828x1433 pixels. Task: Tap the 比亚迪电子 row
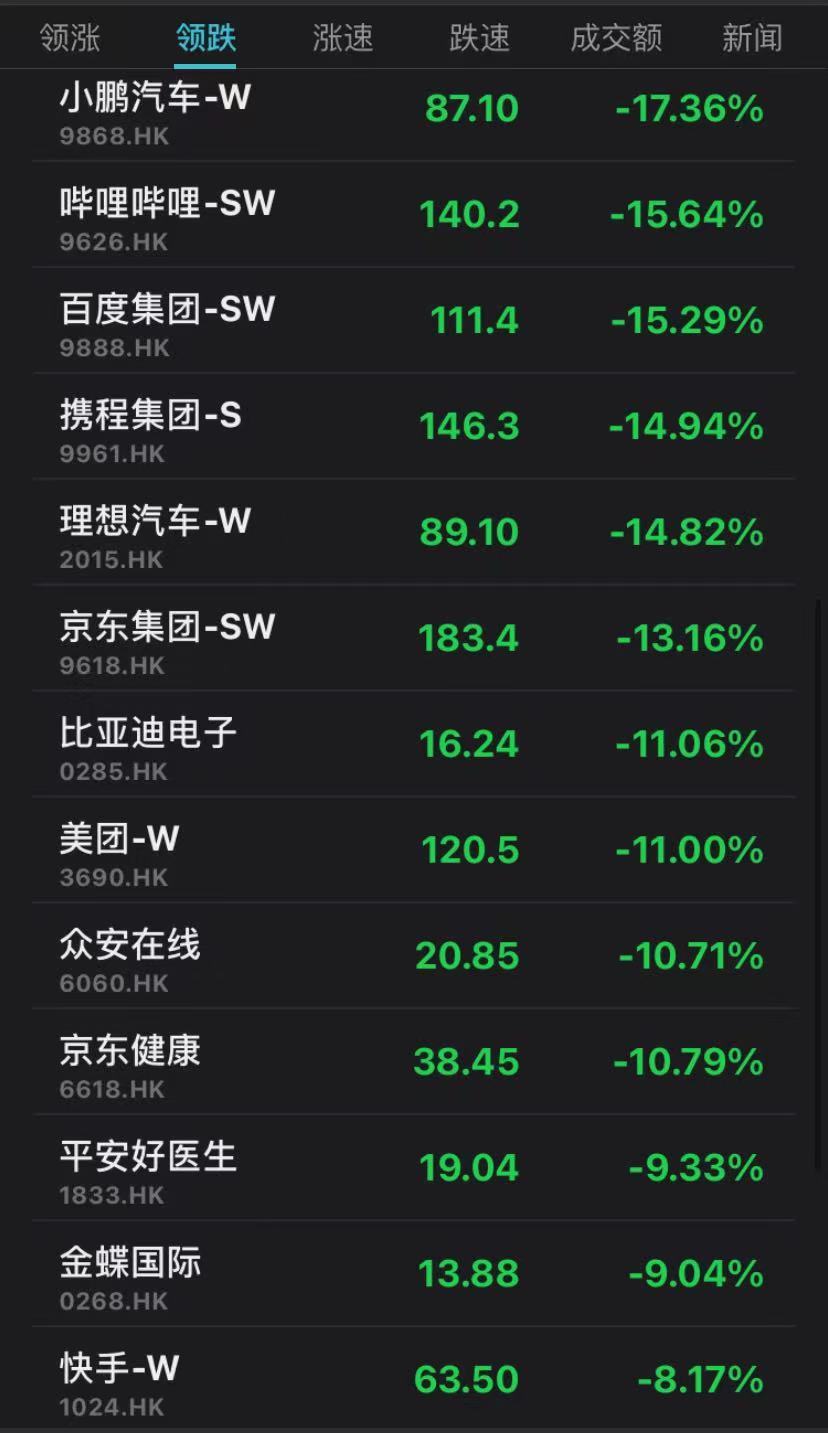pyautogui.click(x=413, y=745)
